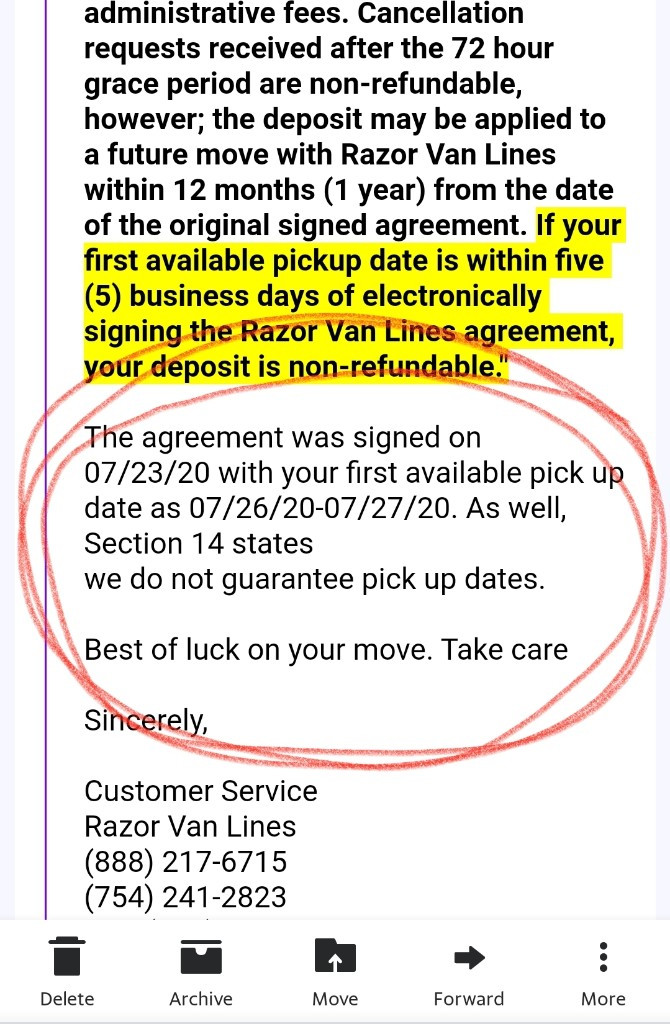The height and width of the screenshot is (1024, 670).
Task: Open the More options menu
Action: (x=603, y=972)
